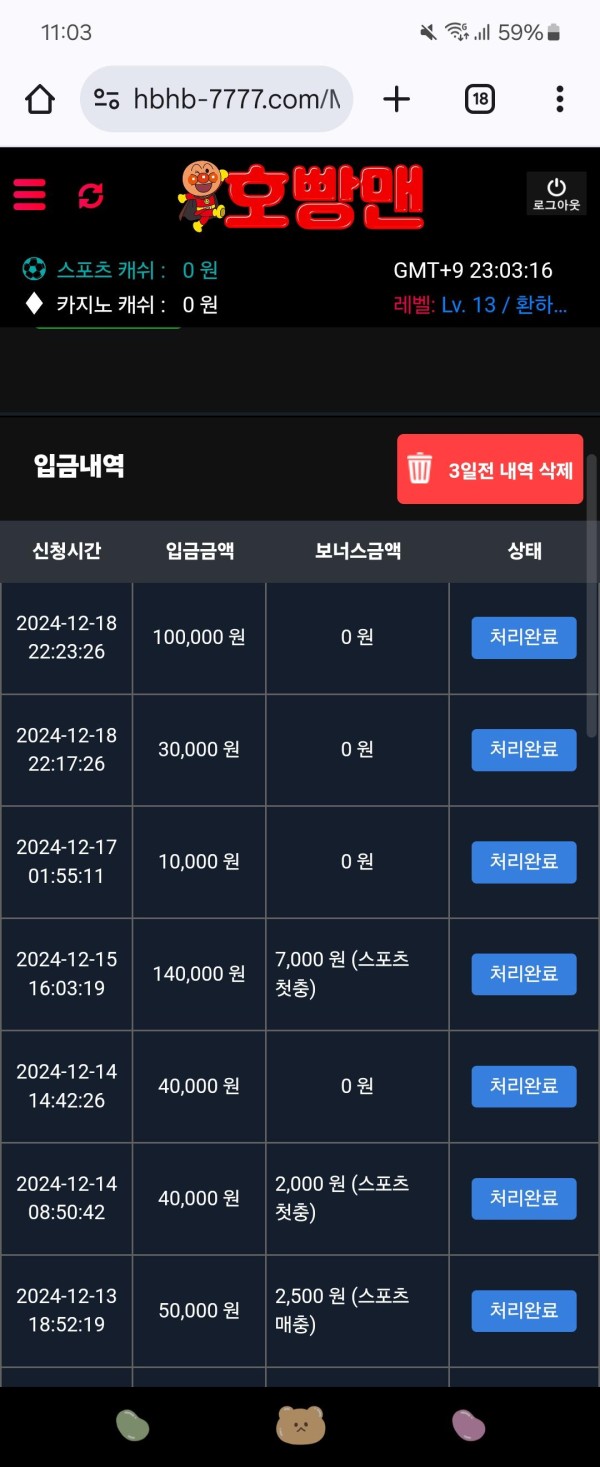The image size is (600, 1467).
Task: Tap 처리완료 for the 100,000 원 deposit
Action: point(524,638)
